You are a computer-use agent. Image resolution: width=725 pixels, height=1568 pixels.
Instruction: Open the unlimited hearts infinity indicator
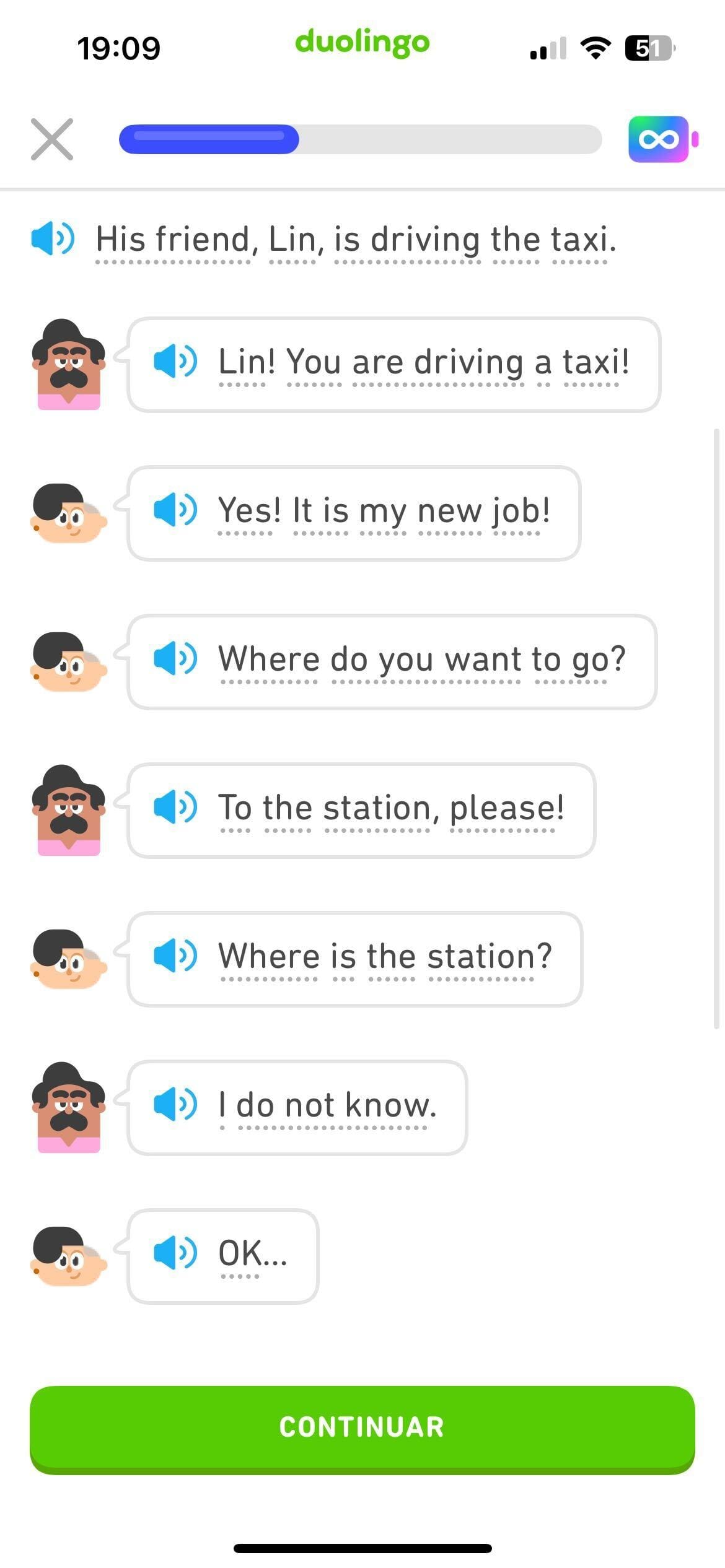point(660,140)
